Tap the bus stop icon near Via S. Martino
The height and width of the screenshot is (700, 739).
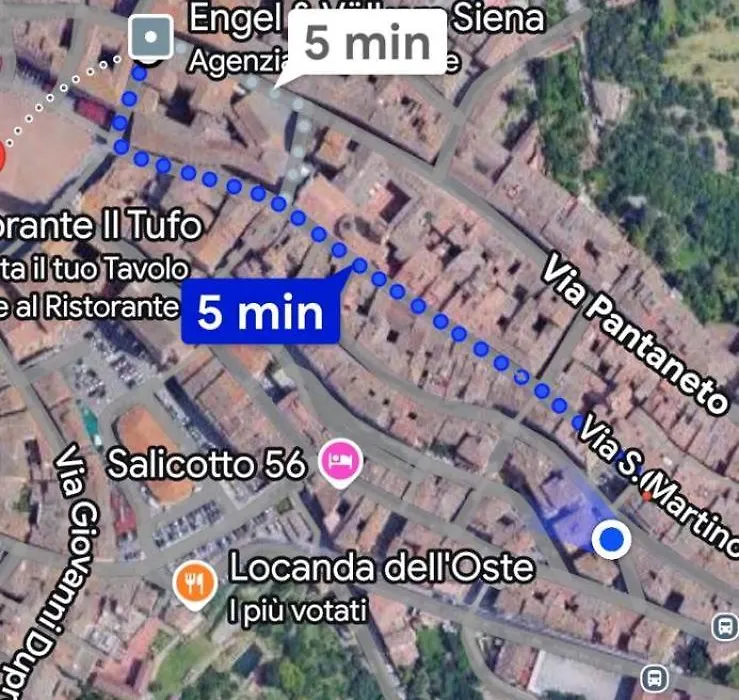[725, 627]
